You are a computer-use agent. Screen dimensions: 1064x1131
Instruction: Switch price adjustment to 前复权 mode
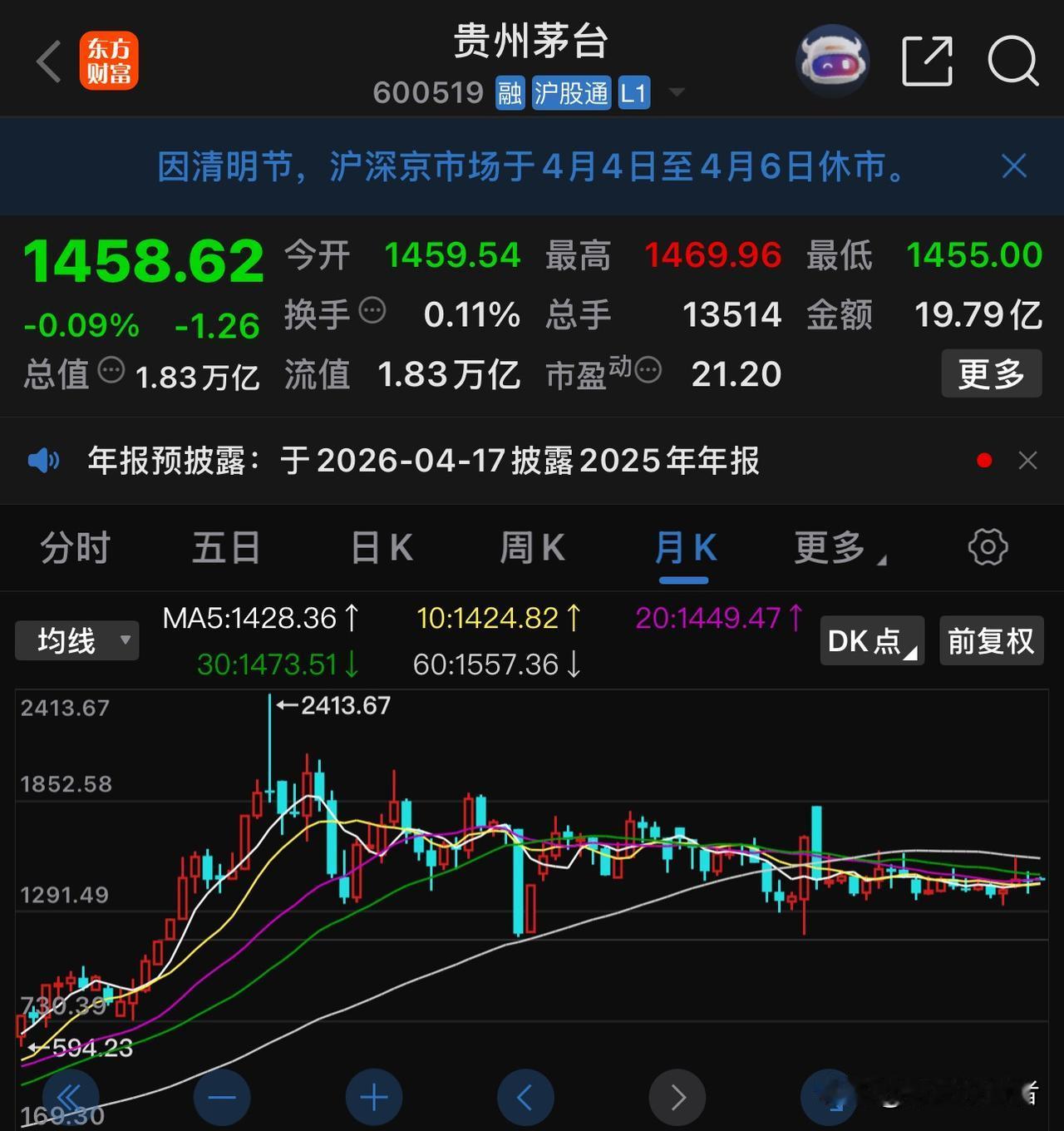[991, 640]
